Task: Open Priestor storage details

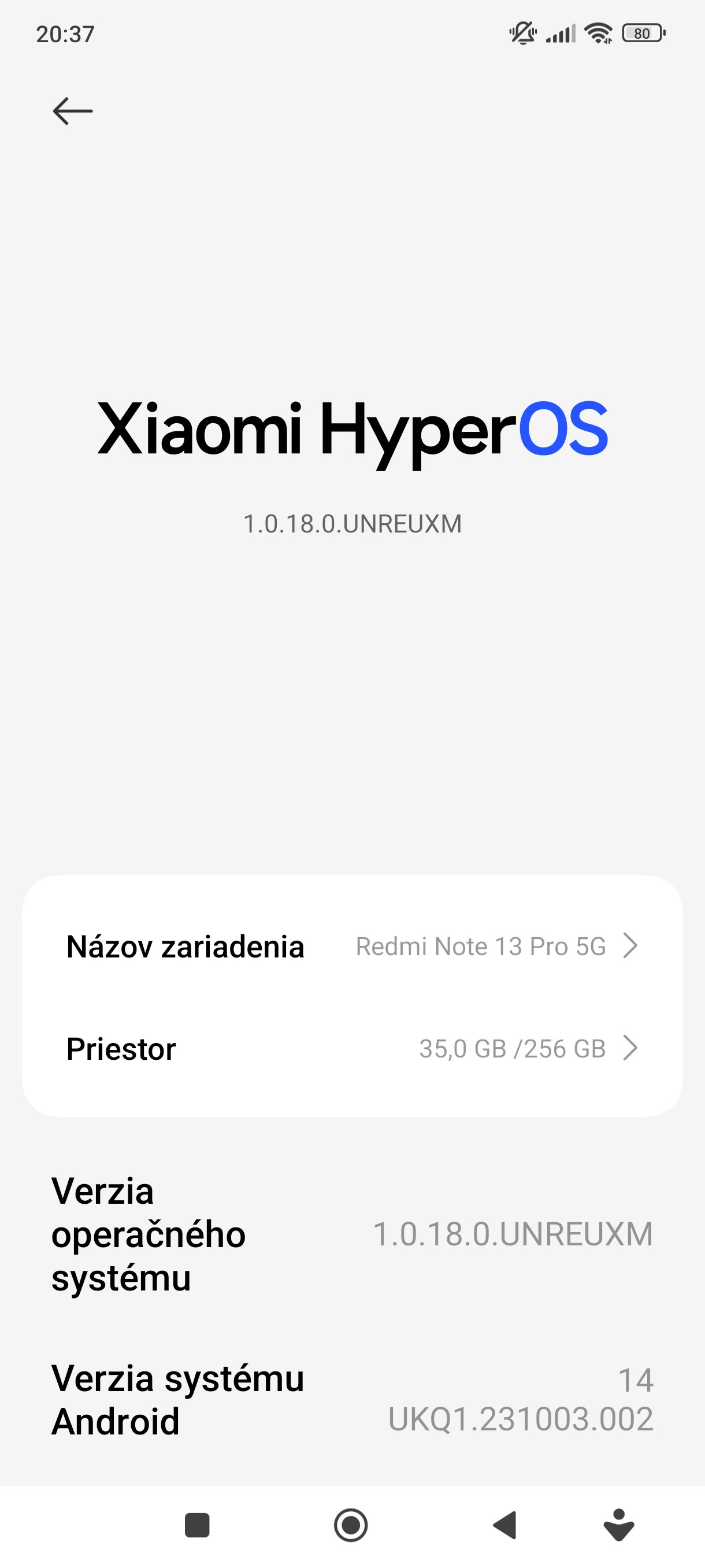Action: [352, 1048]
